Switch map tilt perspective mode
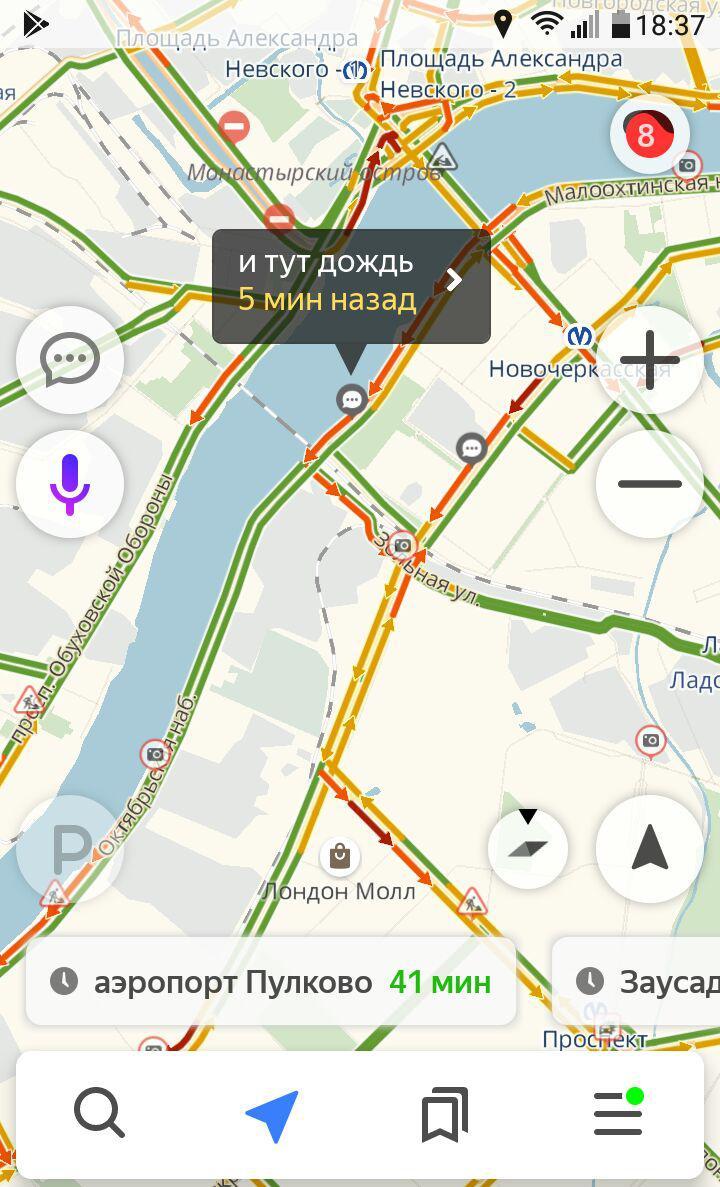The image size is (720, 1187). [x=528, y=848]
